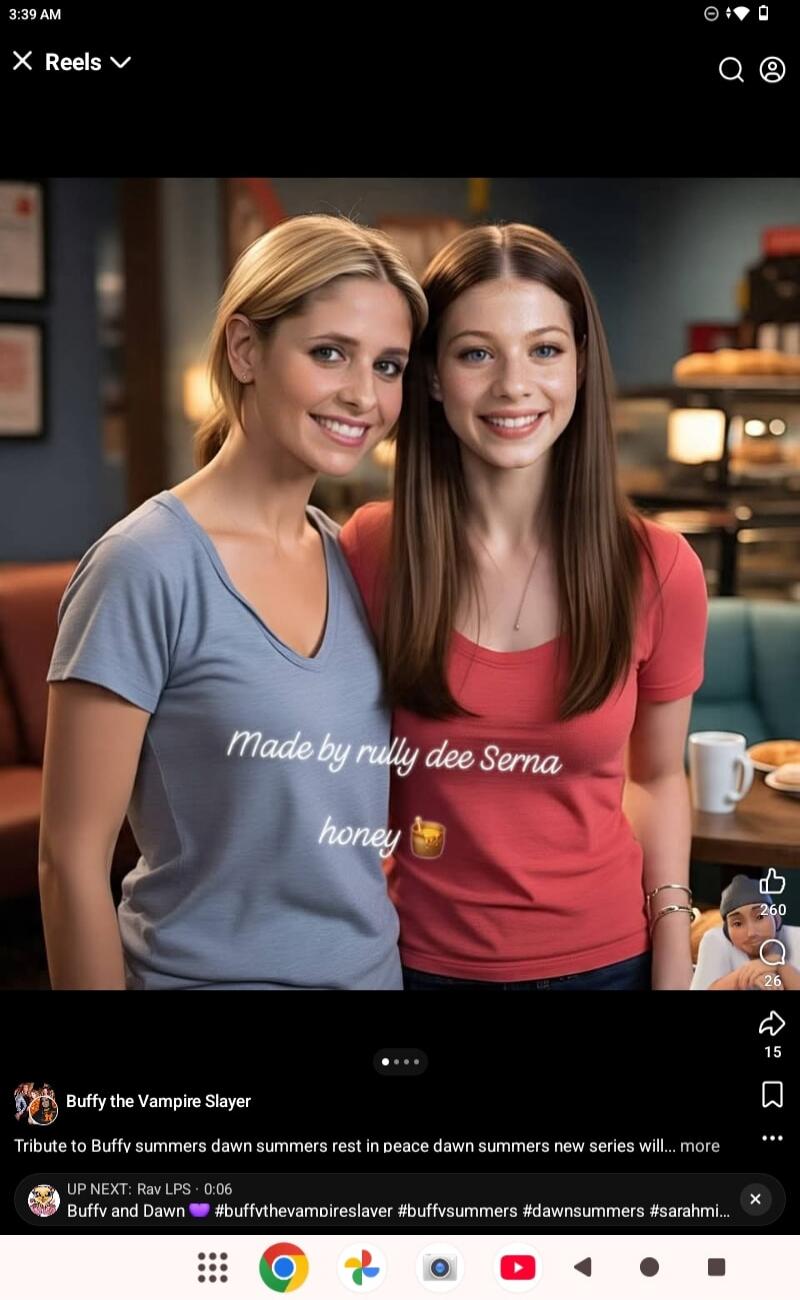
Task: Open the Camera app from taskbar
Action: (439, 1267)
